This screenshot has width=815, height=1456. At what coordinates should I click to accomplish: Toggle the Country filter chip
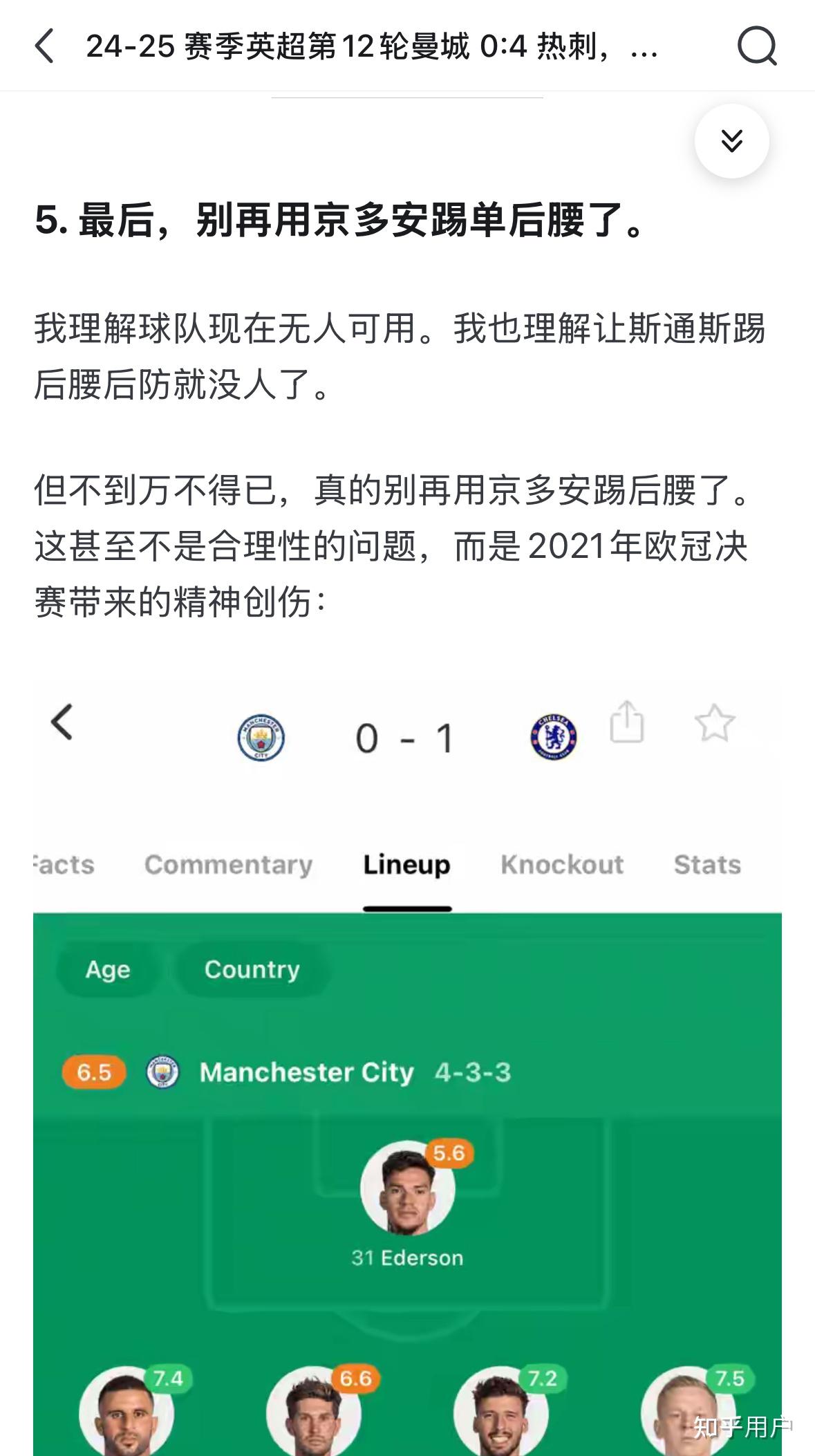coord(252,970)
